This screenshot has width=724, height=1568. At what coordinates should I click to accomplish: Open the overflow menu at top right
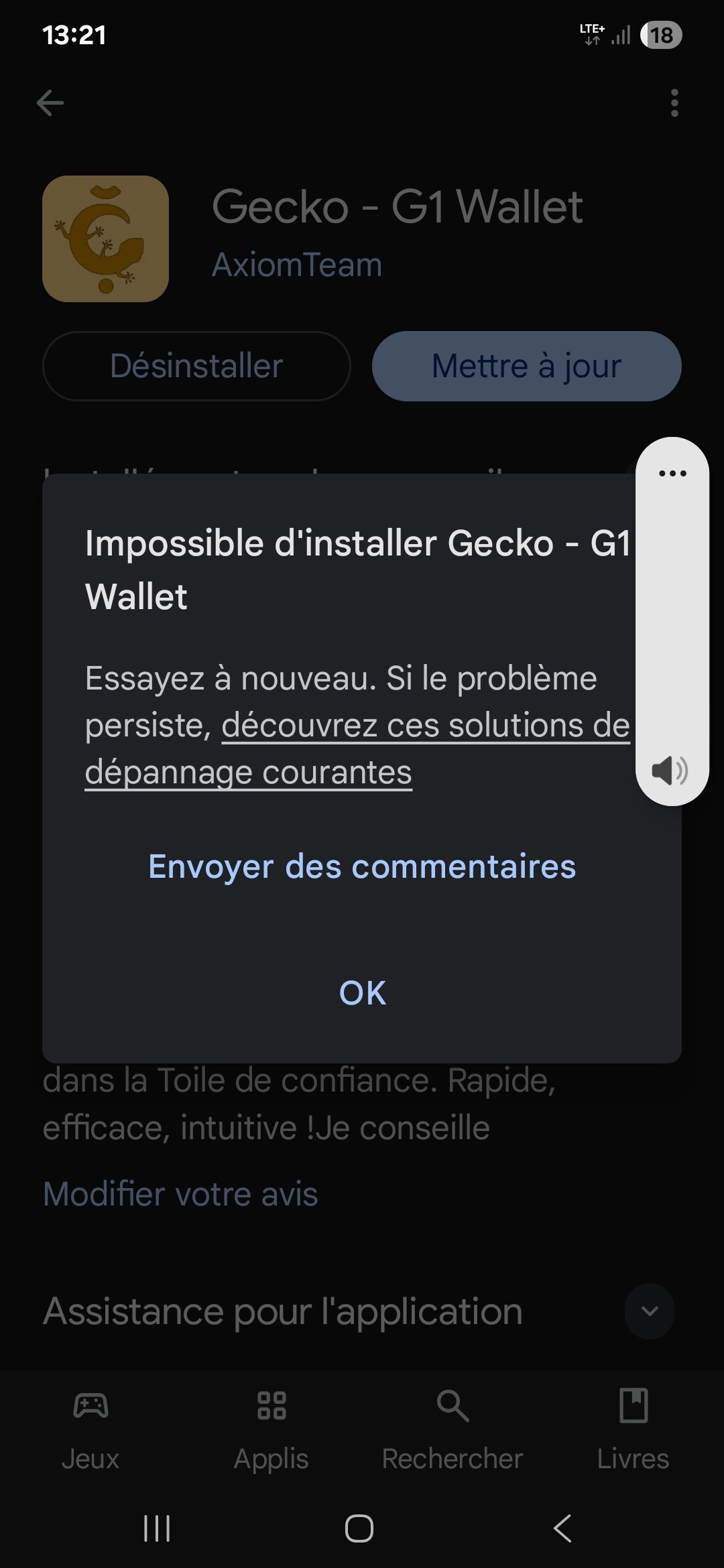click(x=674, y=103)
